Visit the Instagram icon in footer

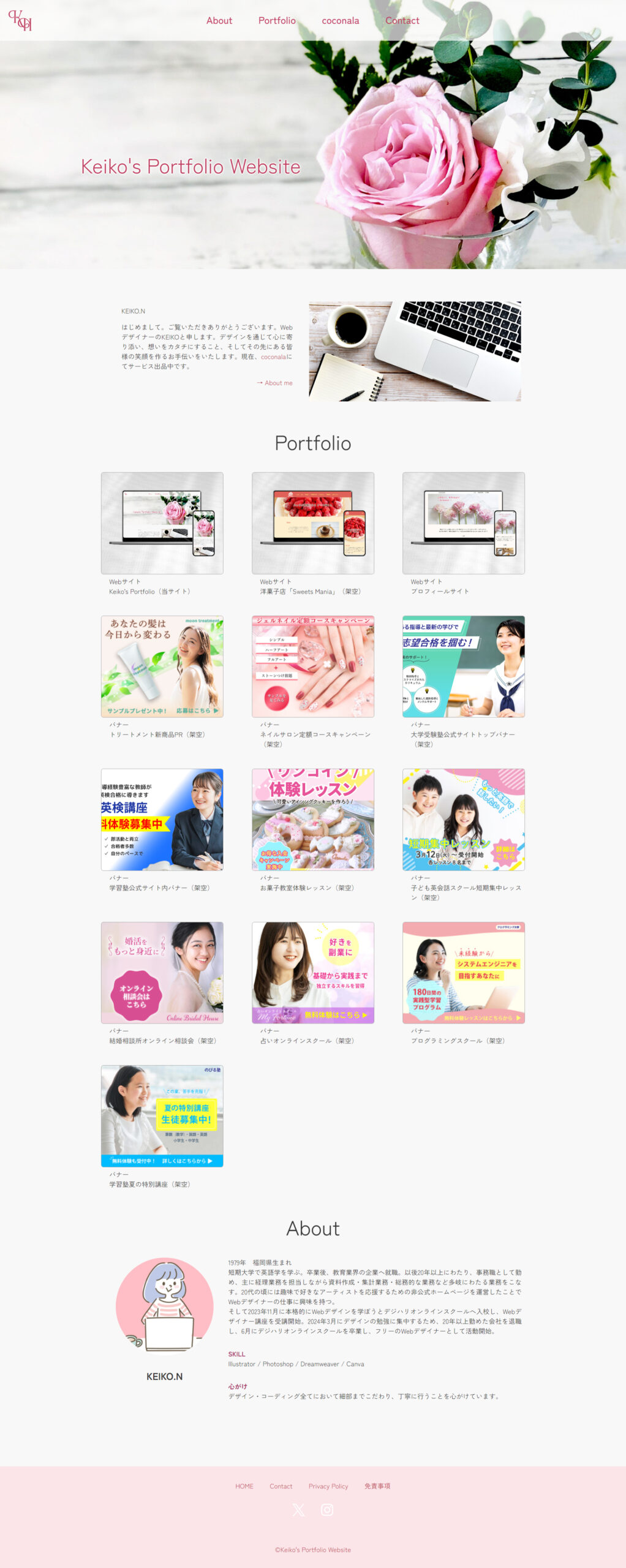(x=327, y=1510)
